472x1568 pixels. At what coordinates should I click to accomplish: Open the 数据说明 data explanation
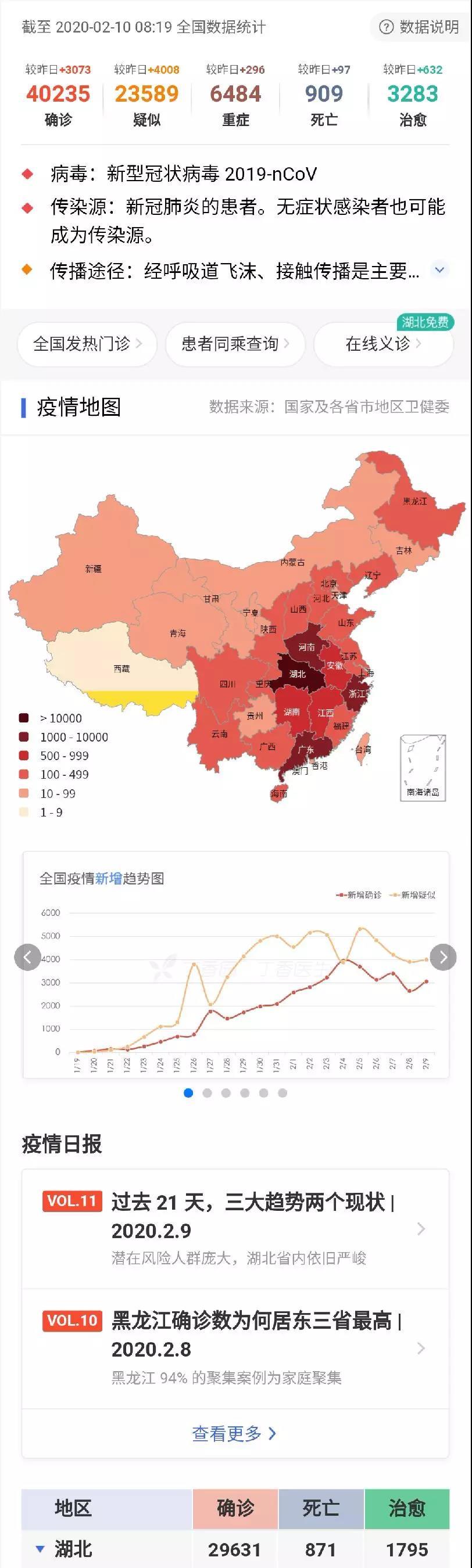[x=419, y=27]
